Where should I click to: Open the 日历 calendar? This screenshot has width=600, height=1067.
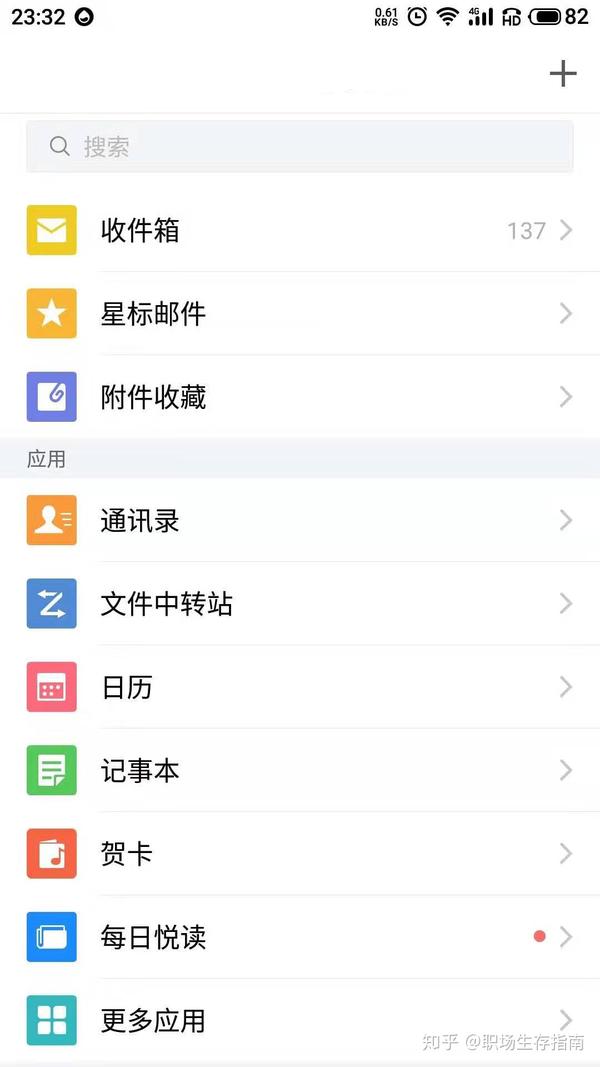[300, 687]
